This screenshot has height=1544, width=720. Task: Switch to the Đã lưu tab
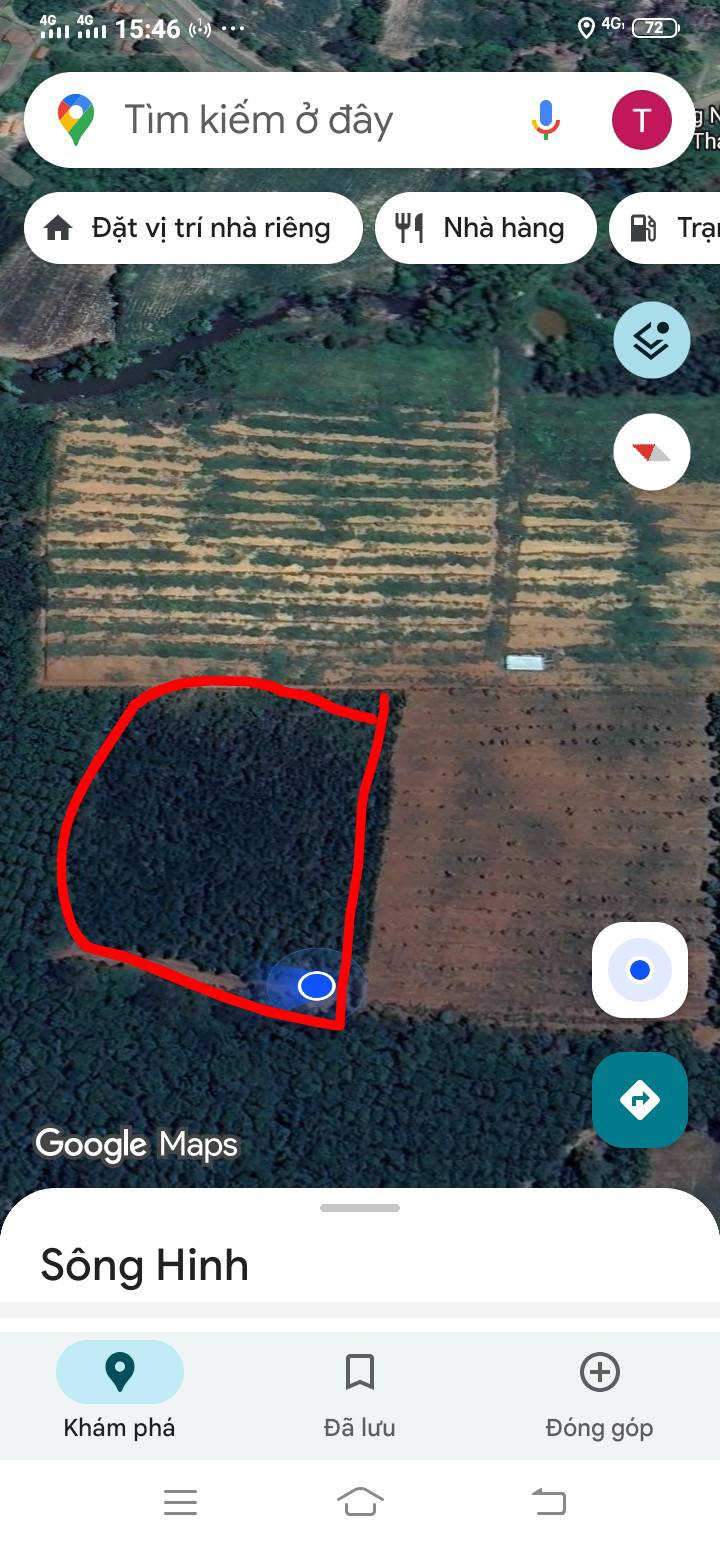tap(360, 1390)
